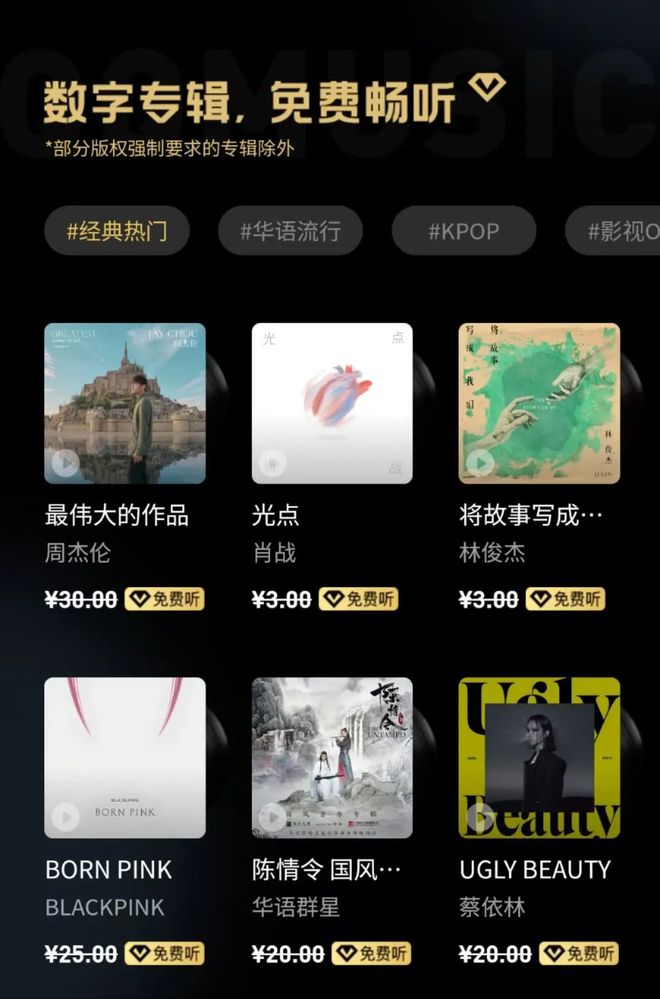This screenshot has width=660, height=999.
Task: Select the #华语流行 chip
Action: pos(290,232)
